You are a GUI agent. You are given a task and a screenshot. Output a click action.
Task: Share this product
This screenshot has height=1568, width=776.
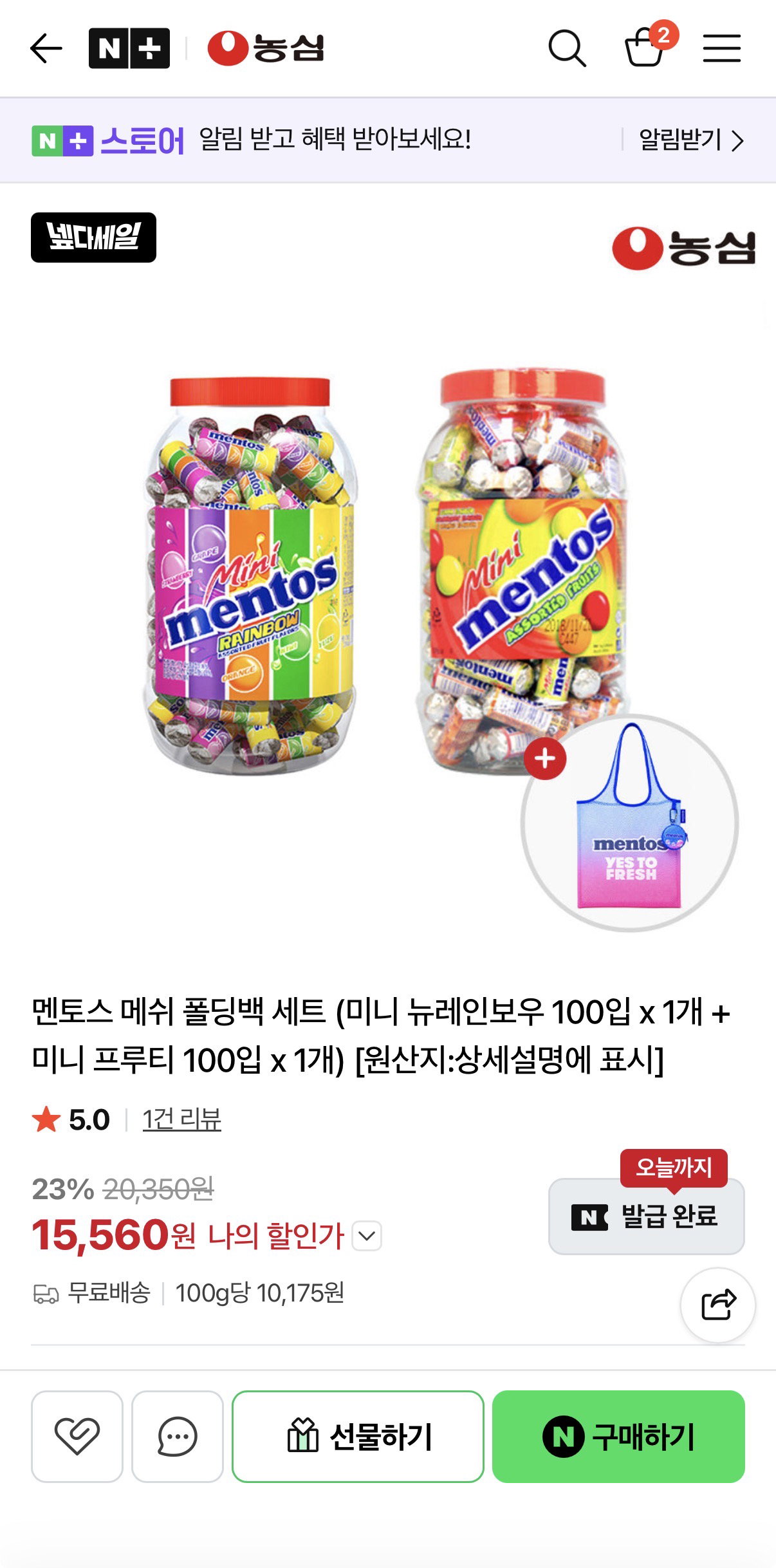click(718, 1305)
